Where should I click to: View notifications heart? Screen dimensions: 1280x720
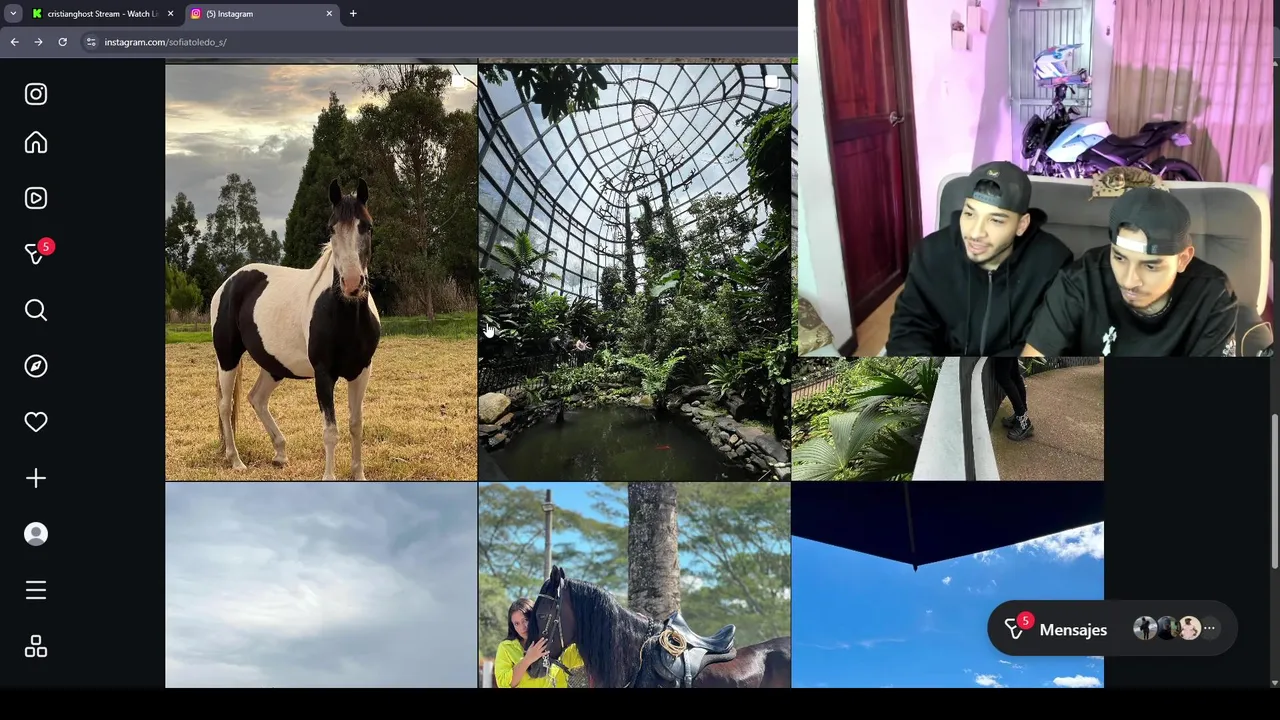click(x=36, y=422)
